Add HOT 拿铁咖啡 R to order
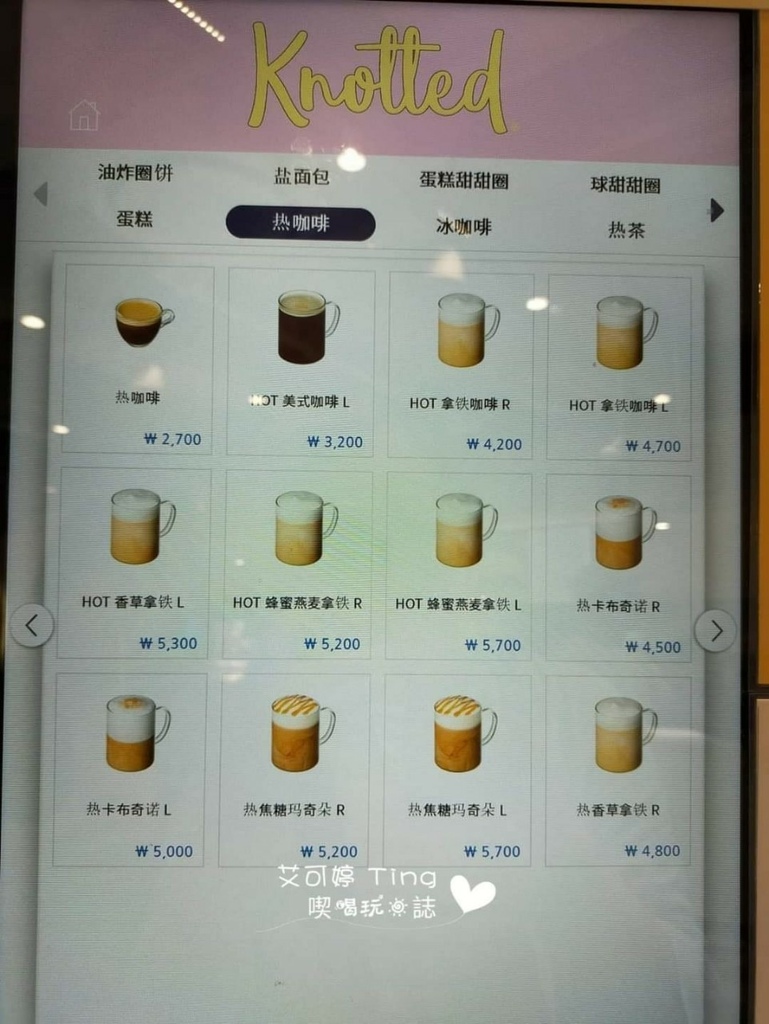Screen dimensions: 769x1024 [460, 365]
